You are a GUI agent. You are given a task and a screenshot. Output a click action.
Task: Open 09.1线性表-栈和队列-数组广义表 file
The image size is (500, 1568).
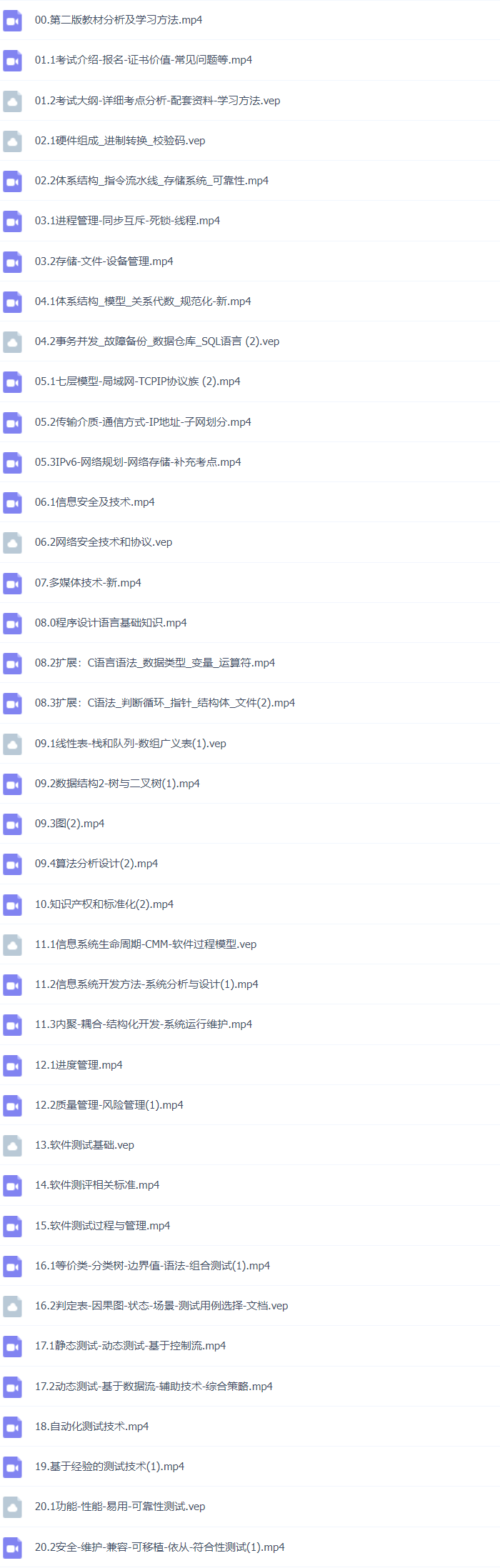(x=131, y=744)
